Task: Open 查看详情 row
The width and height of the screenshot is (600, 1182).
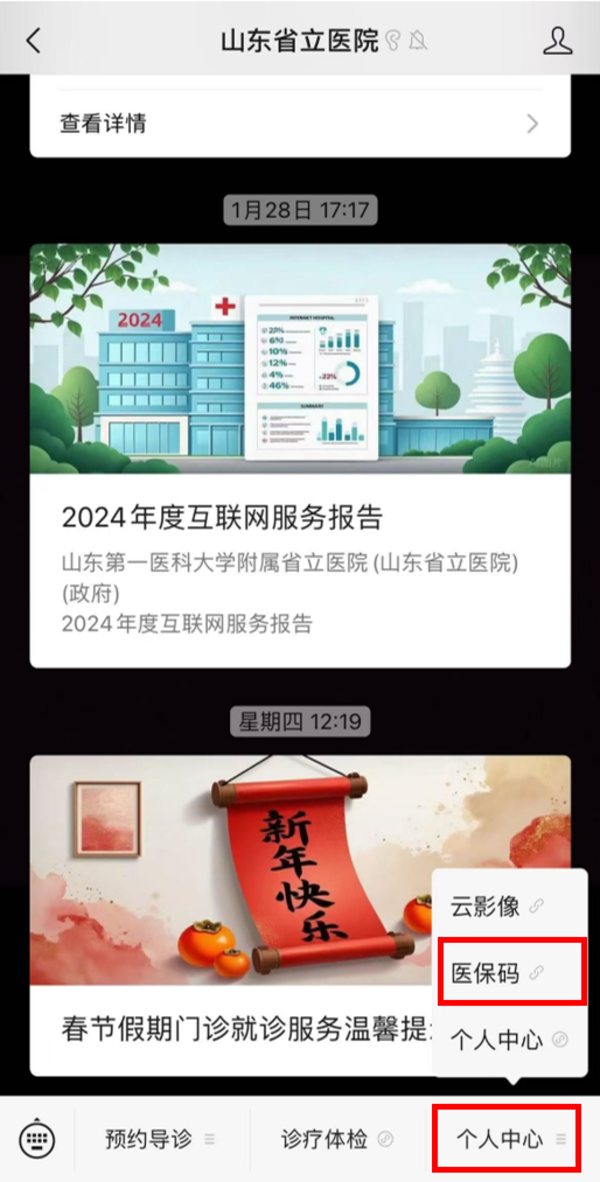Action: click(x=300, y=123)
